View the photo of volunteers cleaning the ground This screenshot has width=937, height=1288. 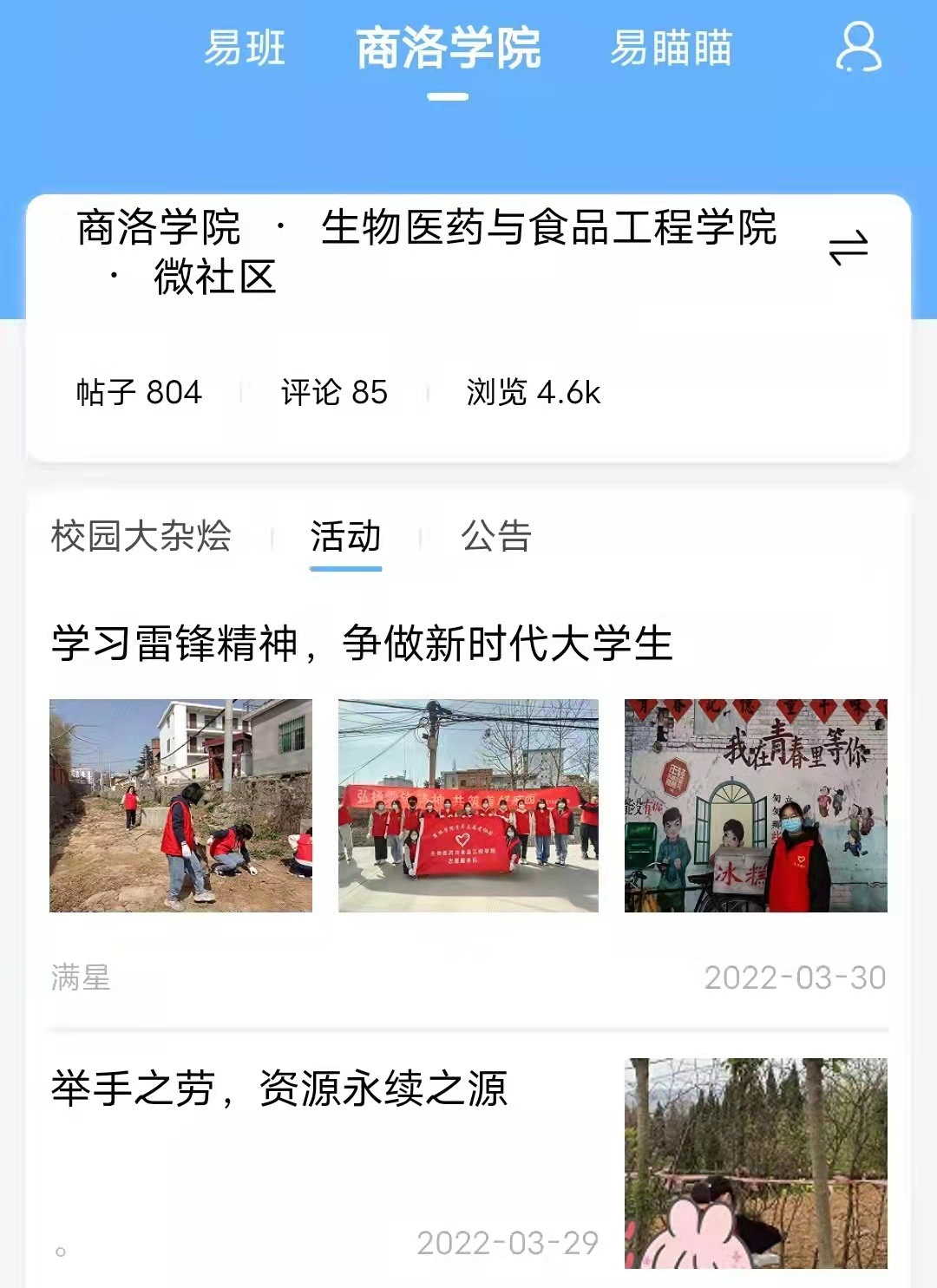(x=180, y=805)
